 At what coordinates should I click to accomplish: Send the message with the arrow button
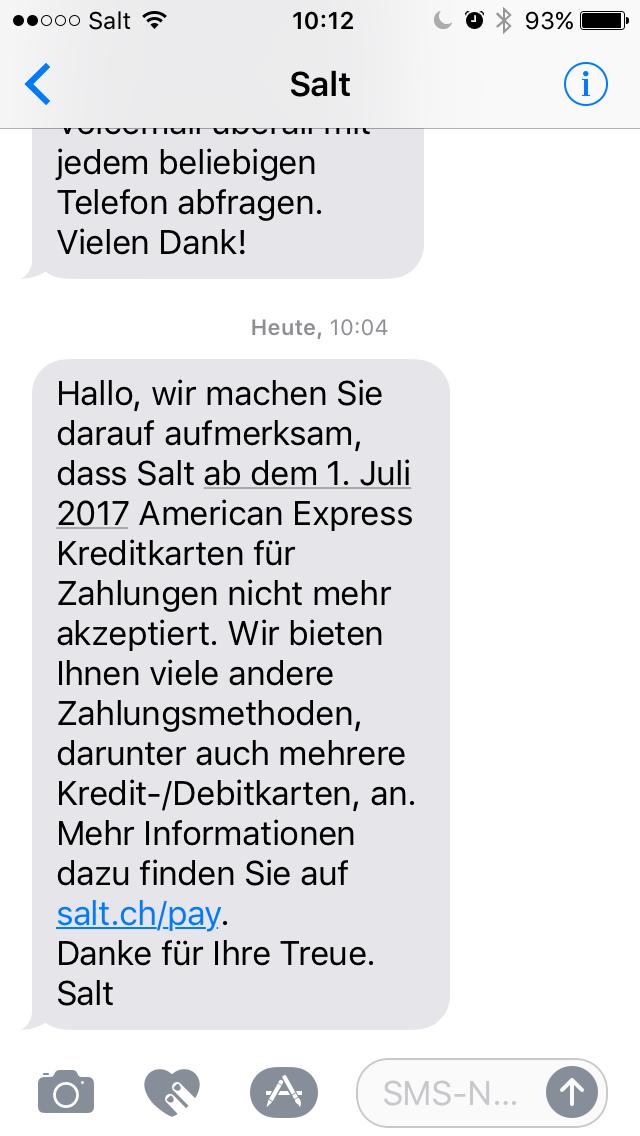point(572,1093)
